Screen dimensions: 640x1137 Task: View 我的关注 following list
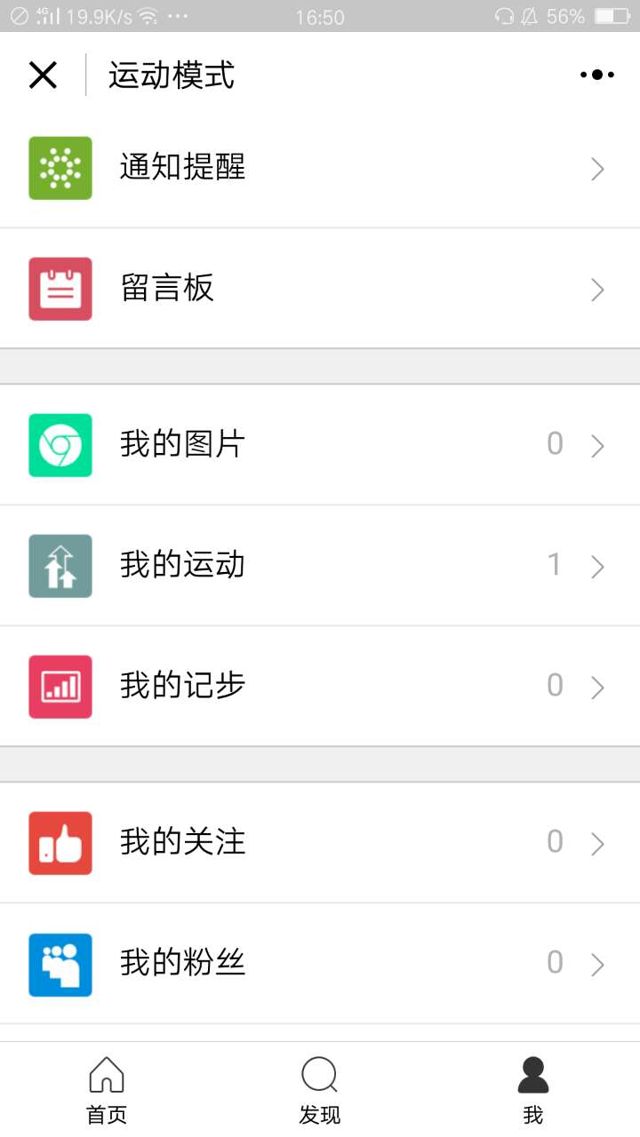[320, 843]
